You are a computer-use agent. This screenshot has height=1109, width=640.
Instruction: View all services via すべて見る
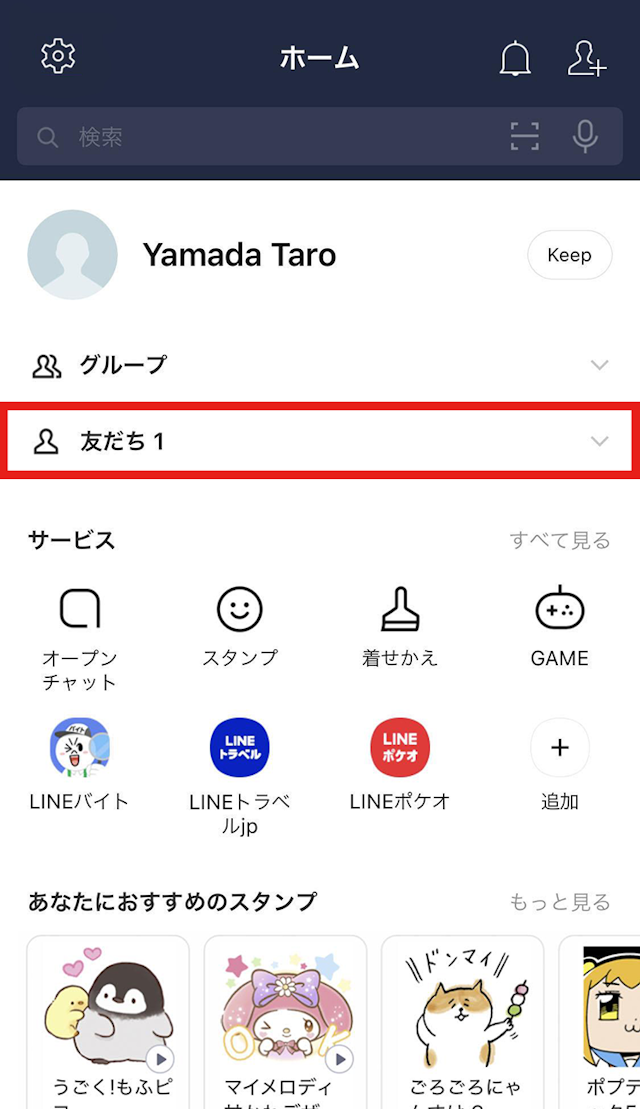559,541
